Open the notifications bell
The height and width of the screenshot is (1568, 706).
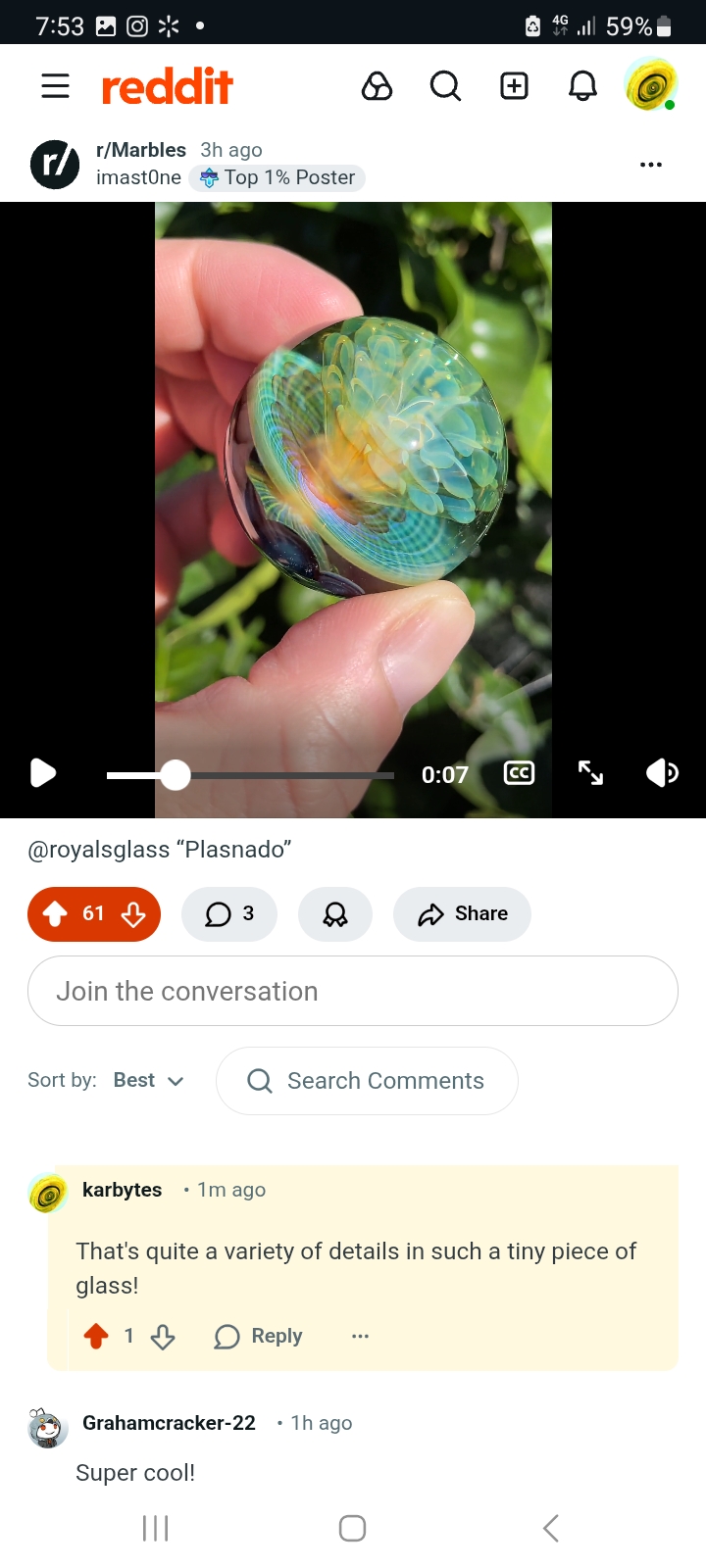coord(582,86)
